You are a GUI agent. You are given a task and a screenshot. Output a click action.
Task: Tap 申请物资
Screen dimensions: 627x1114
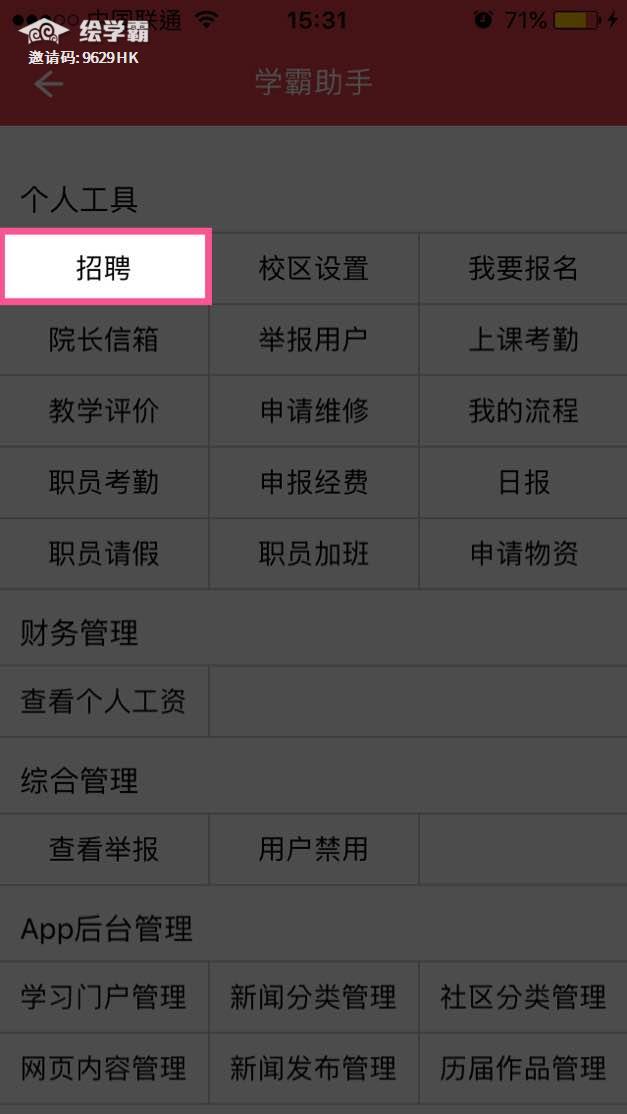(523, 553)
